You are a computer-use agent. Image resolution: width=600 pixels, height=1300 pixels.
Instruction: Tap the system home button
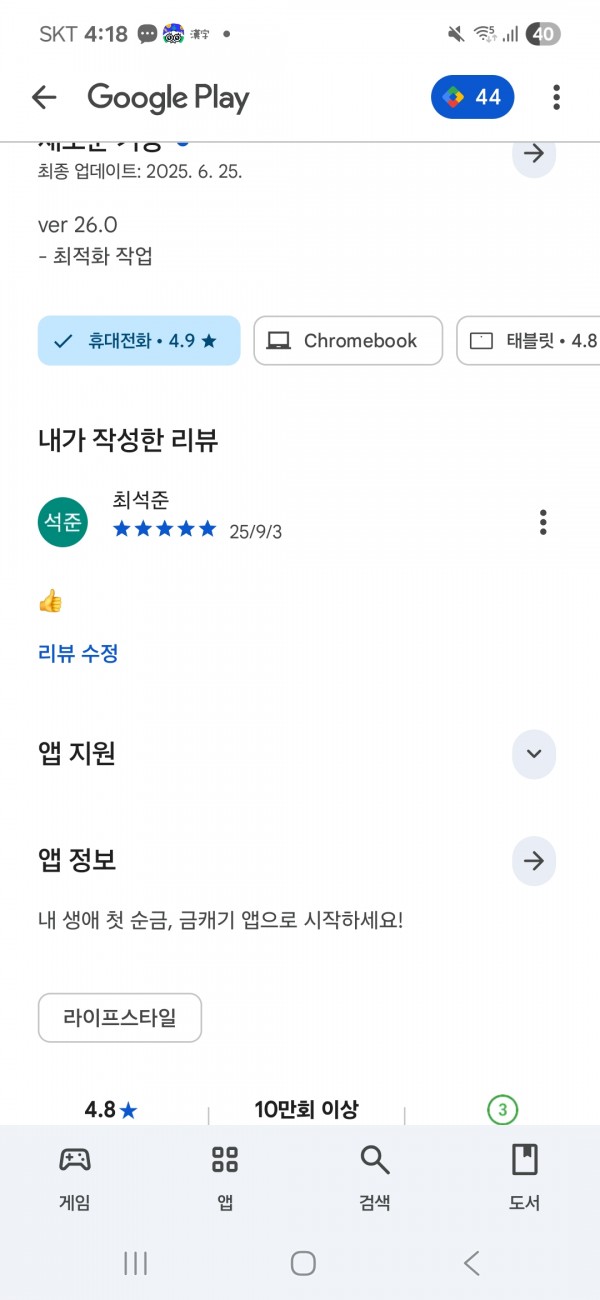303,1263
